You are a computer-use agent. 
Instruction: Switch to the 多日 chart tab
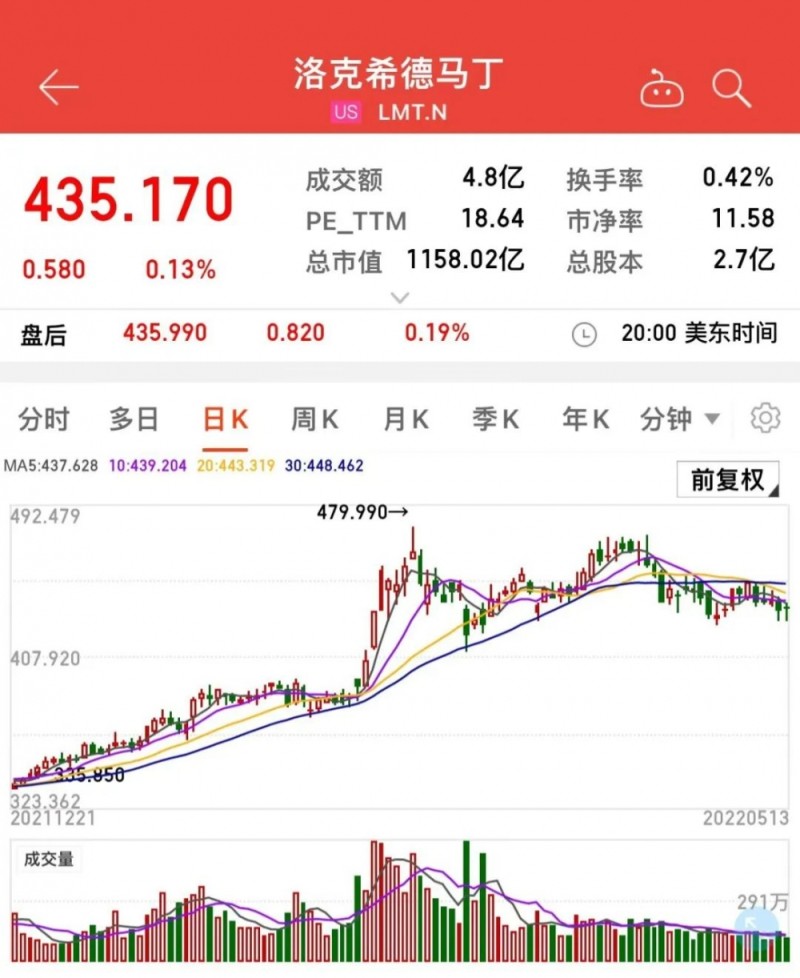coord(134,419)
